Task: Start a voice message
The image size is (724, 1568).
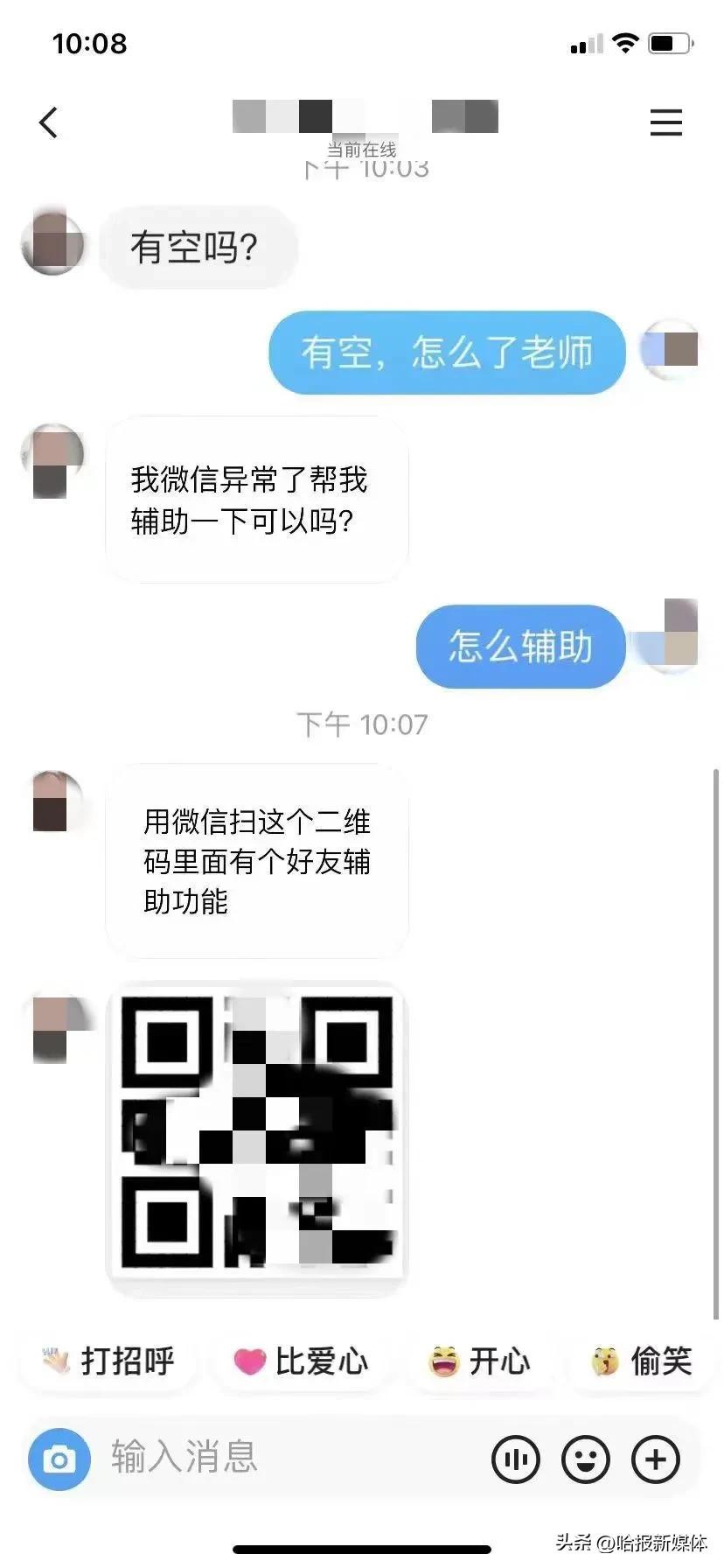Action: pyautogui.click(x=516, y=1459)
